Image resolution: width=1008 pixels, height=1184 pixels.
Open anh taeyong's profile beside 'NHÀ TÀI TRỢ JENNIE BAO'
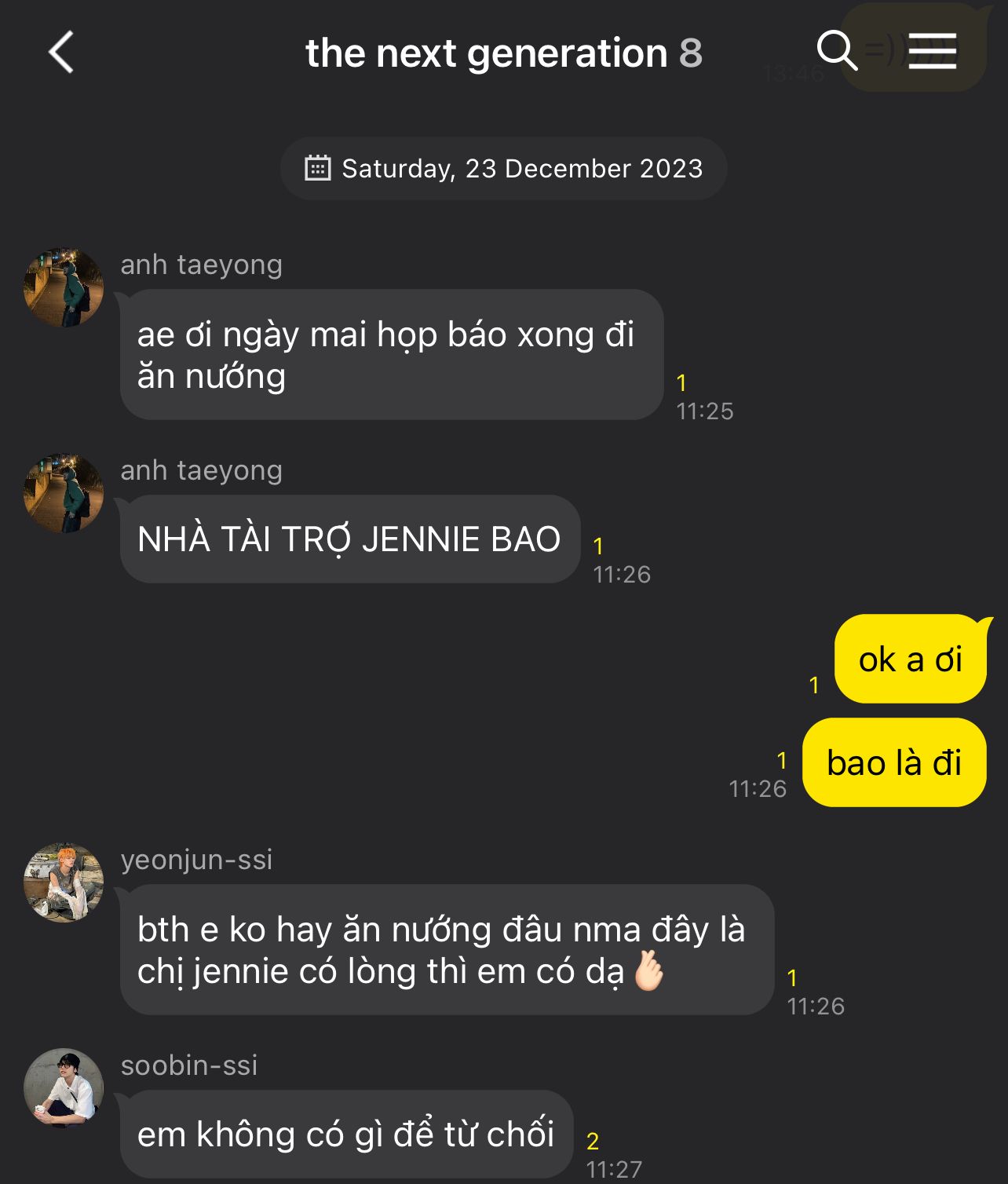(x=64, y=493)
